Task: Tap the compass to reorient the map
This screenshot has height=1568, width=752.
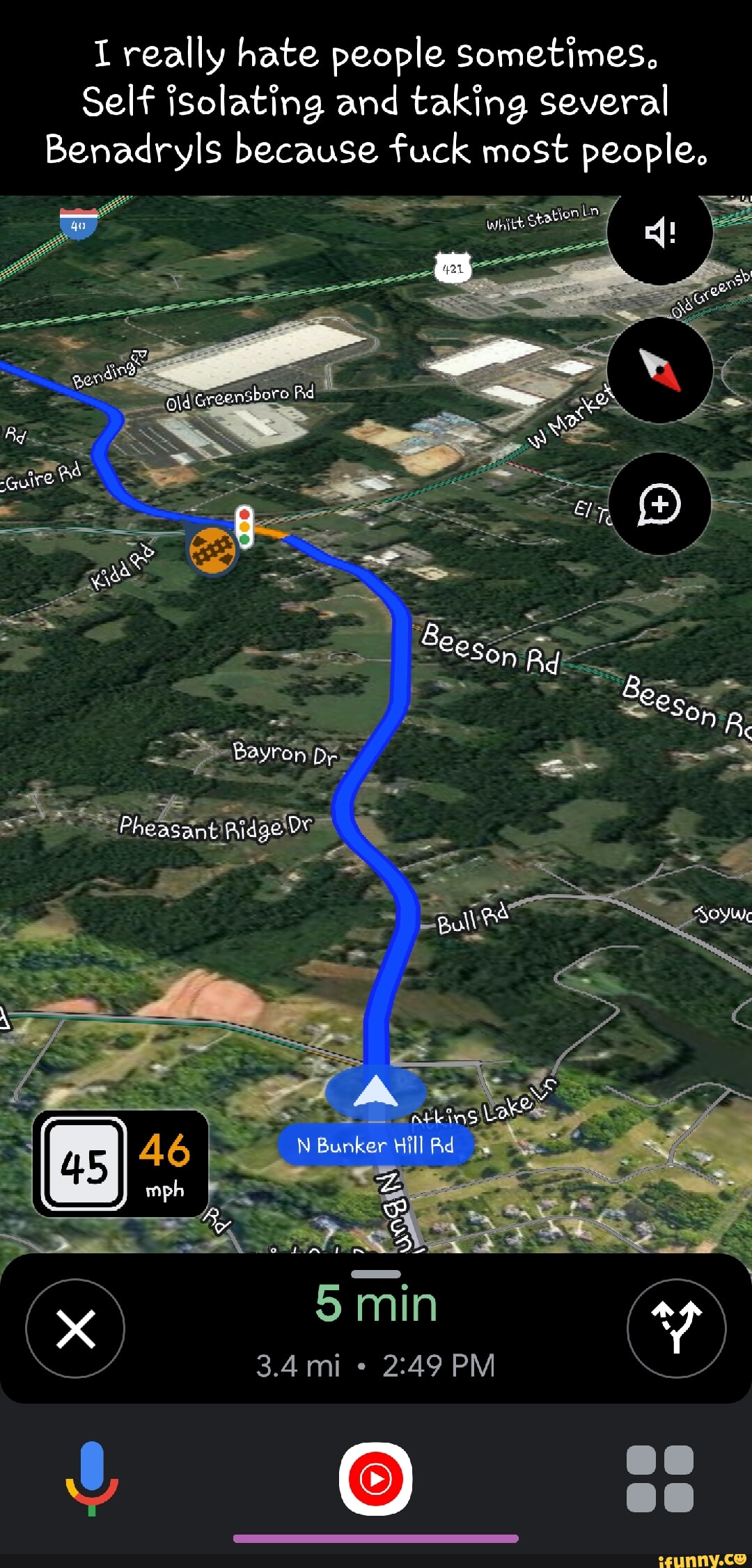Action: click(659, 370)
